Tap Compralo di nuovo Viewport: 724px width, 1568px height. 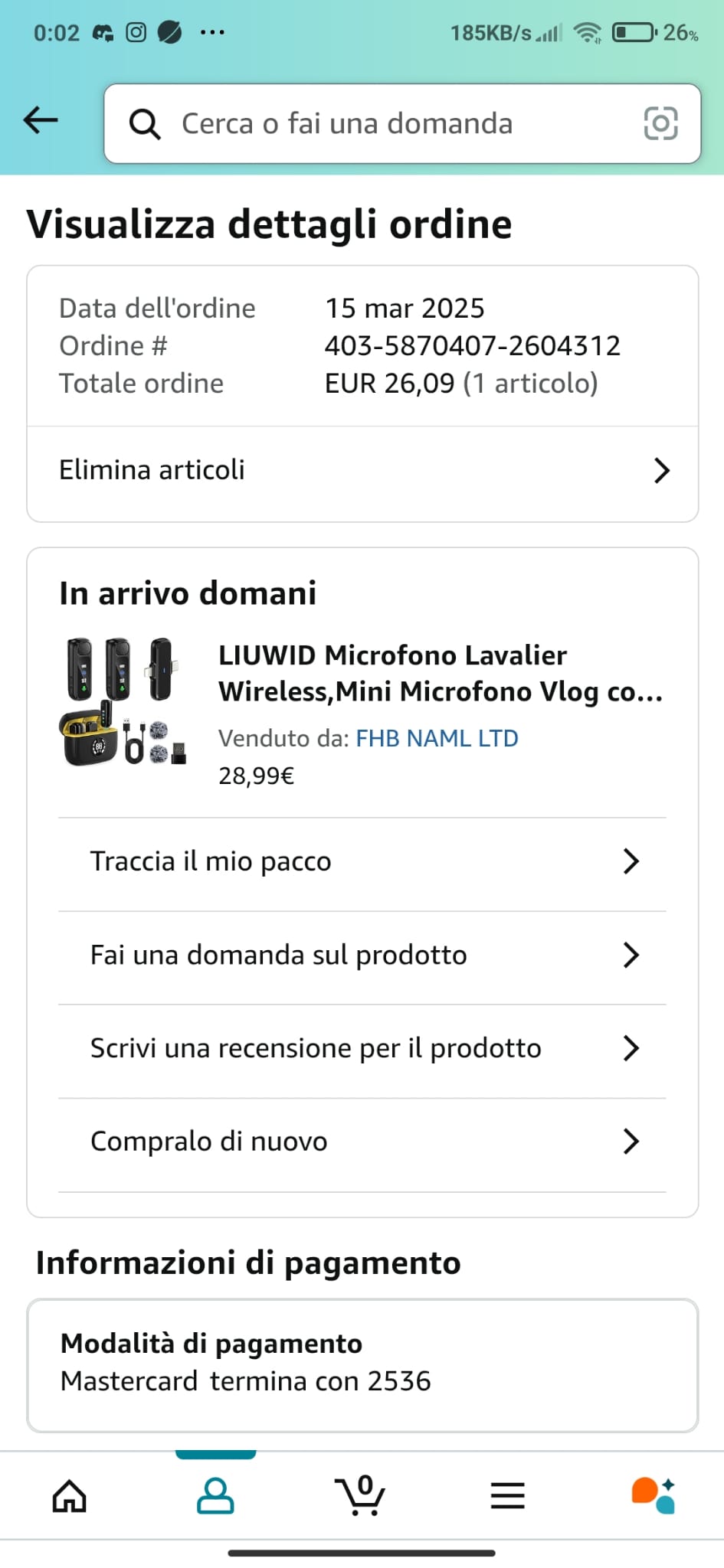[x=362, y=1142]
